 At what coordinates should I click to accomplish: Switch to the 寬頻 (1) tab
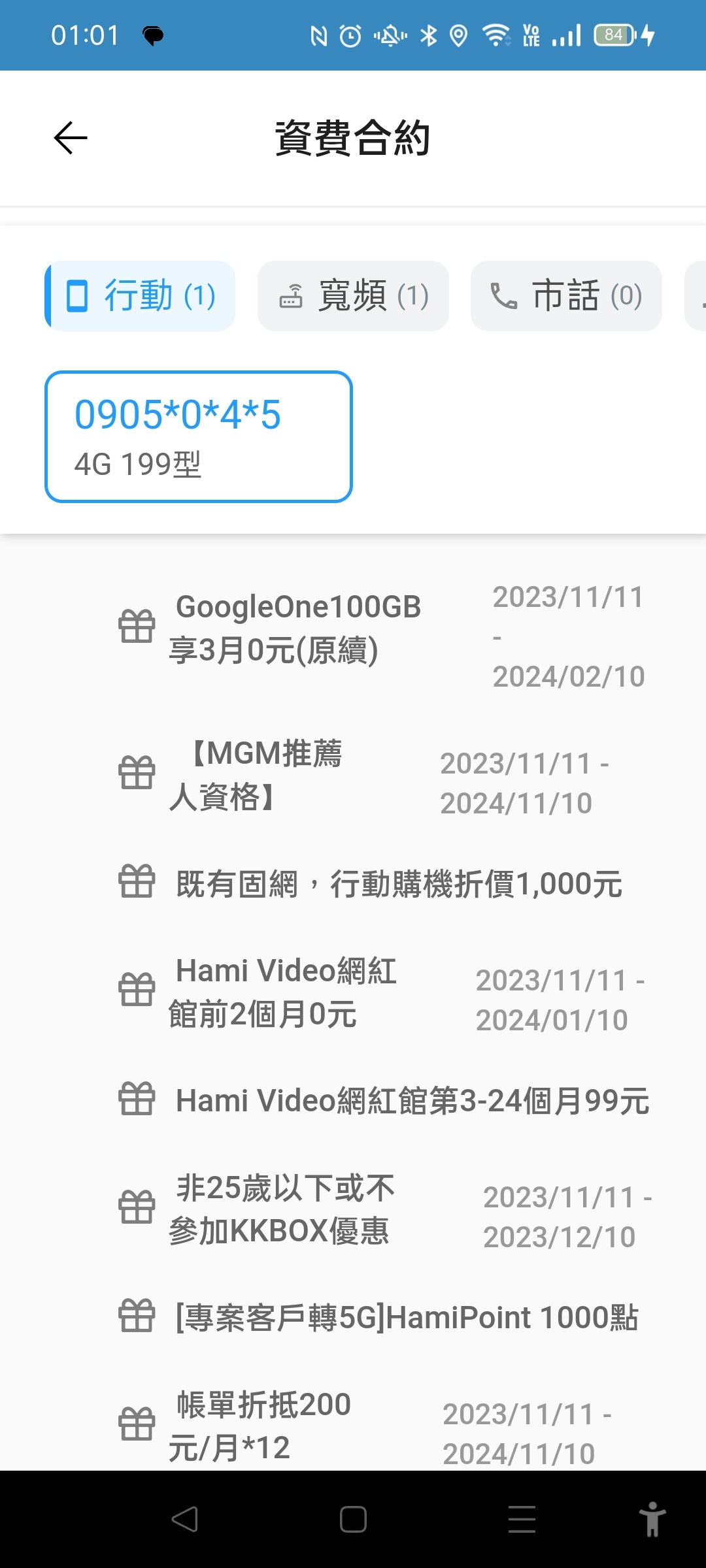coord(353,296)
